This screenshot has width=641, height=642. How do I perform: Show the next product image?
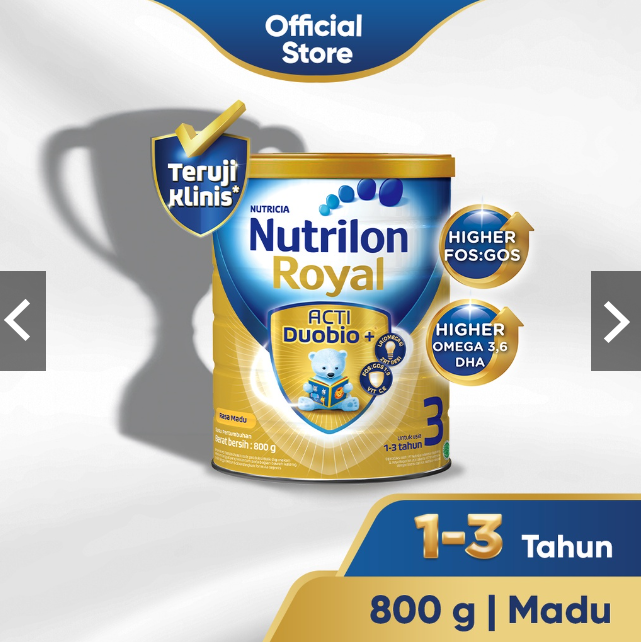(x=616, y=321)
